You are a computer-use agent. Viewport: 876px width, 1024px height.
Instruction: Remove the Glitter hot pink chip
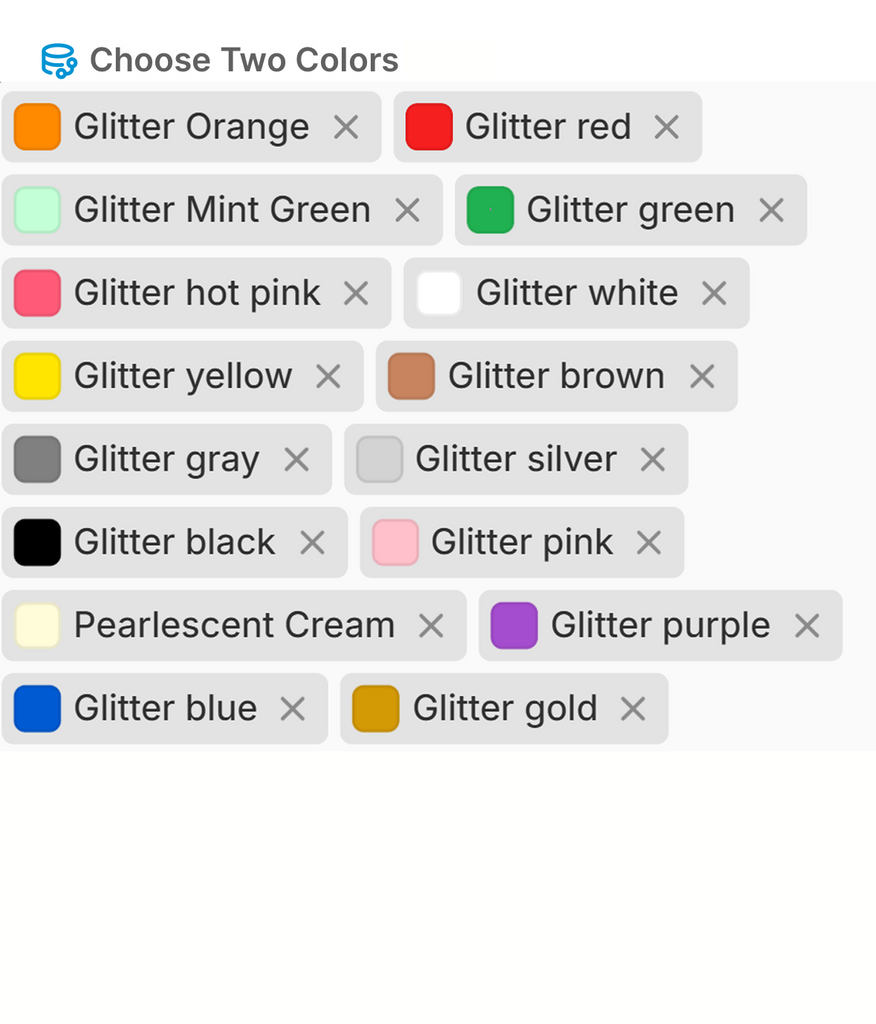356,293
